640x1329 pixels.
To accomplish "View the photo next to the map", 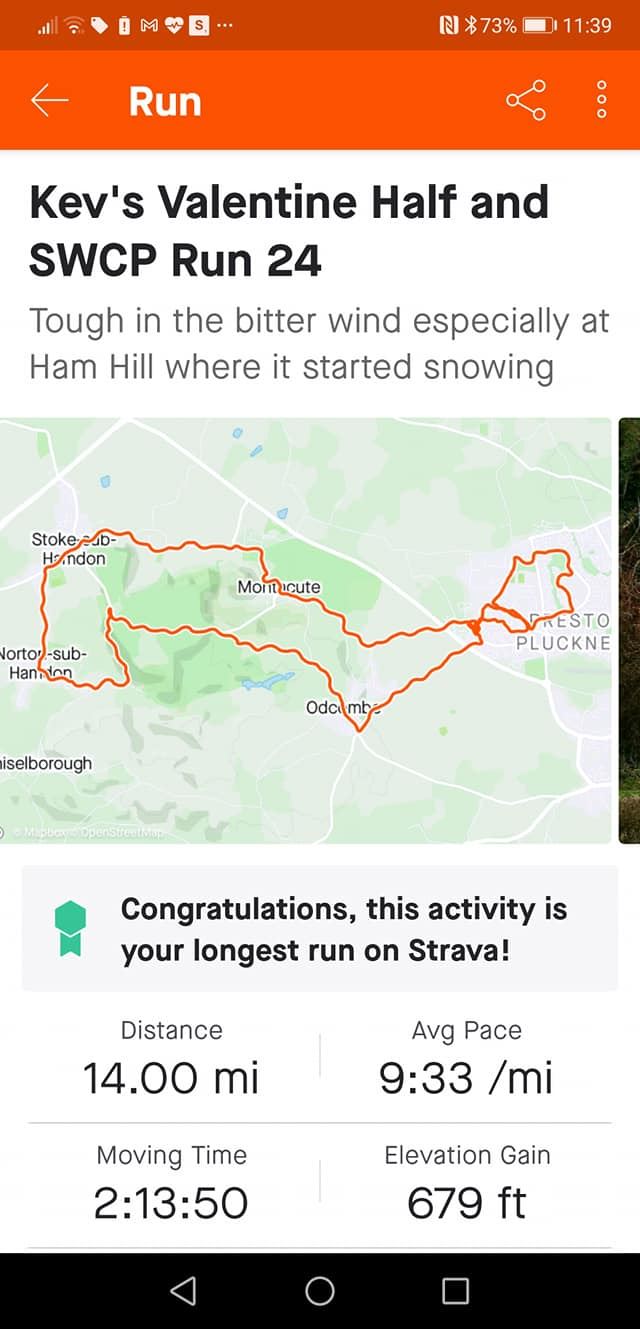I will tap(630, 630).
